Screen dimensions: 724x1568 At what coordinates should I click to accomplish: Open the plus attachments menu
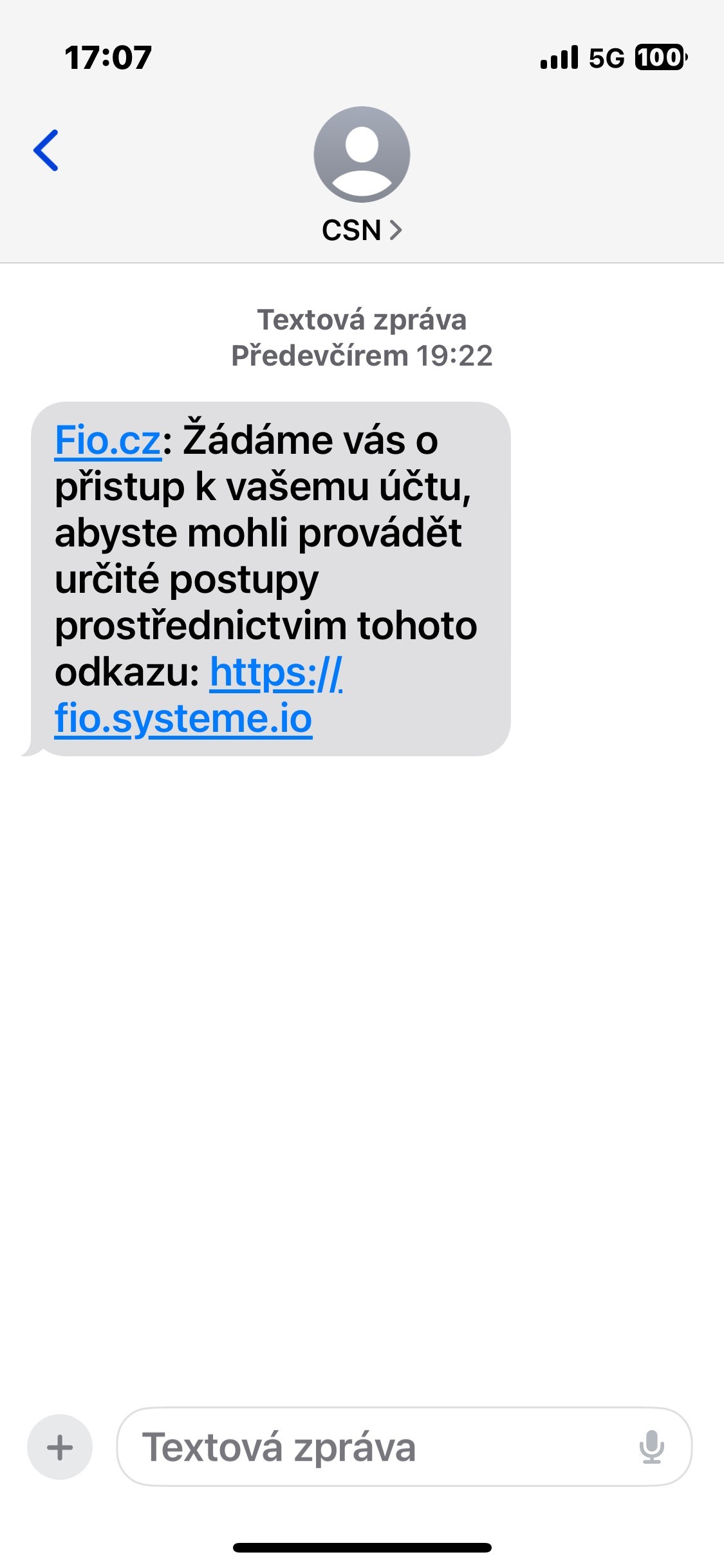coord(60,1448)
